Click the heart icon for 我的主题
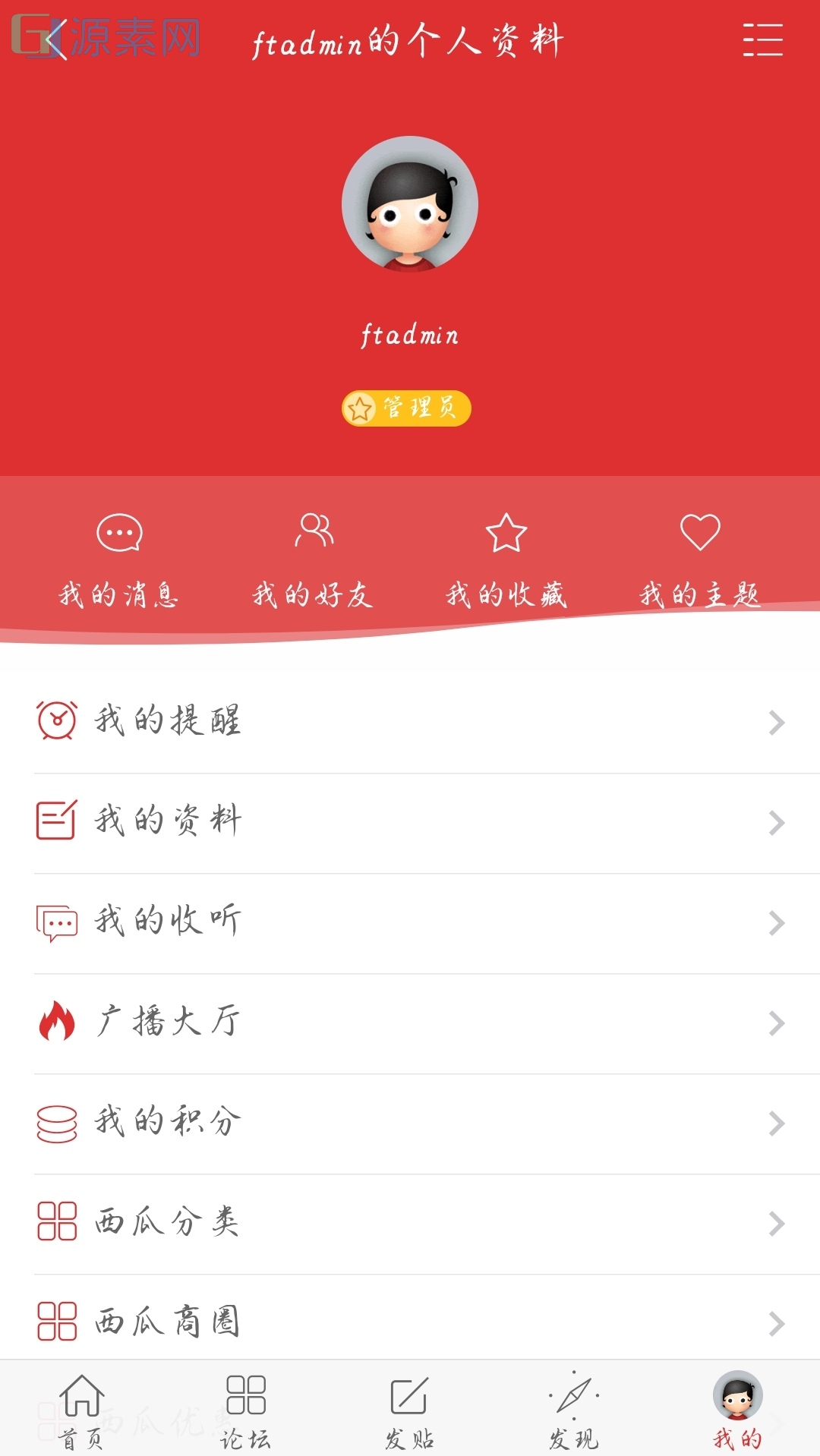 (700, 534)
